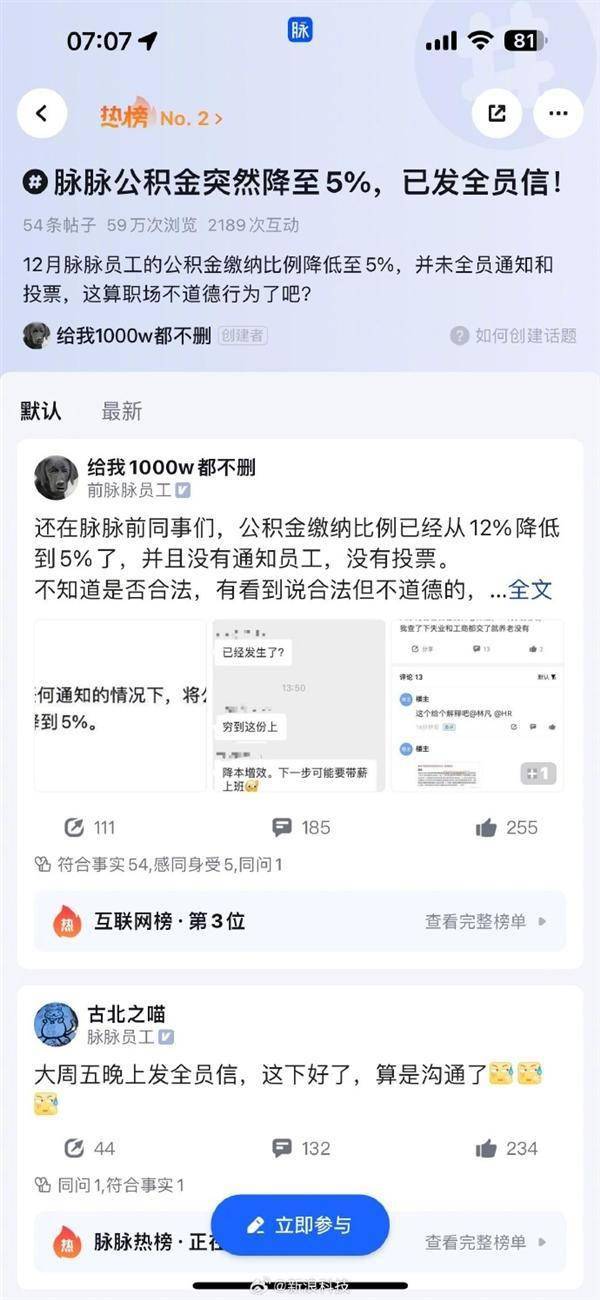The width and height of the screenshot is (600, 1300).
Task: Tap the 立即参与 button
Action: [300, 1225]
